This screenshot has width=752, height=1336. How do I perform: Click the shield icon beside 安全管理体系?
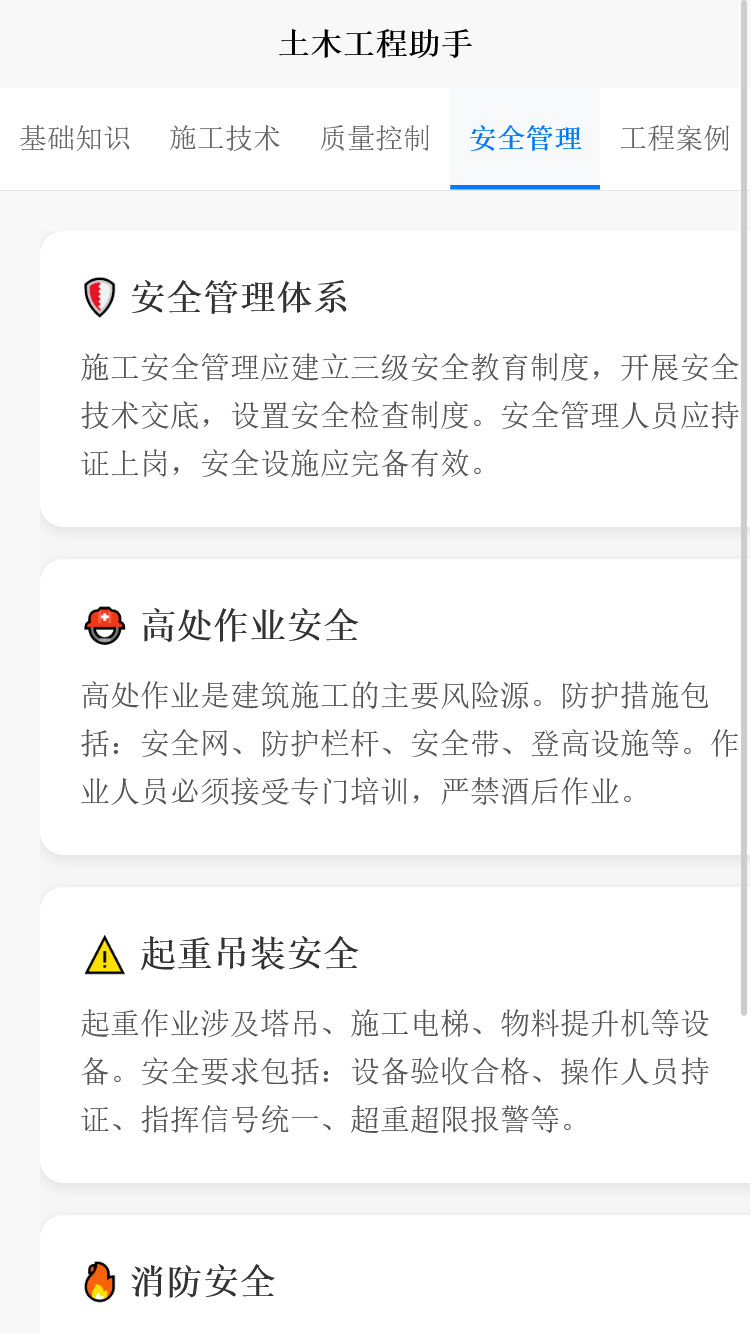(99, 296)
